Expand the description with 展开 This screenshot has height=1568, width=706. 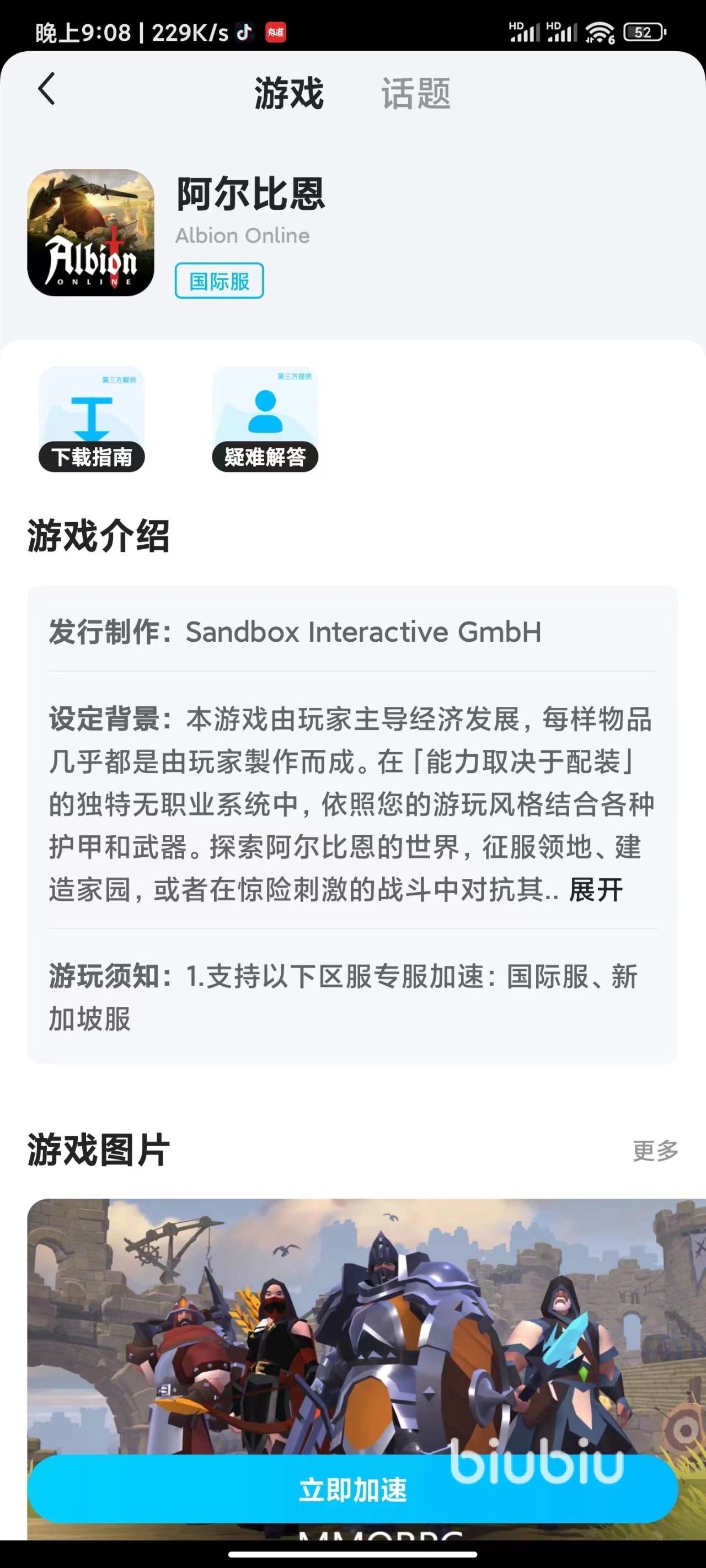point(595,890)
